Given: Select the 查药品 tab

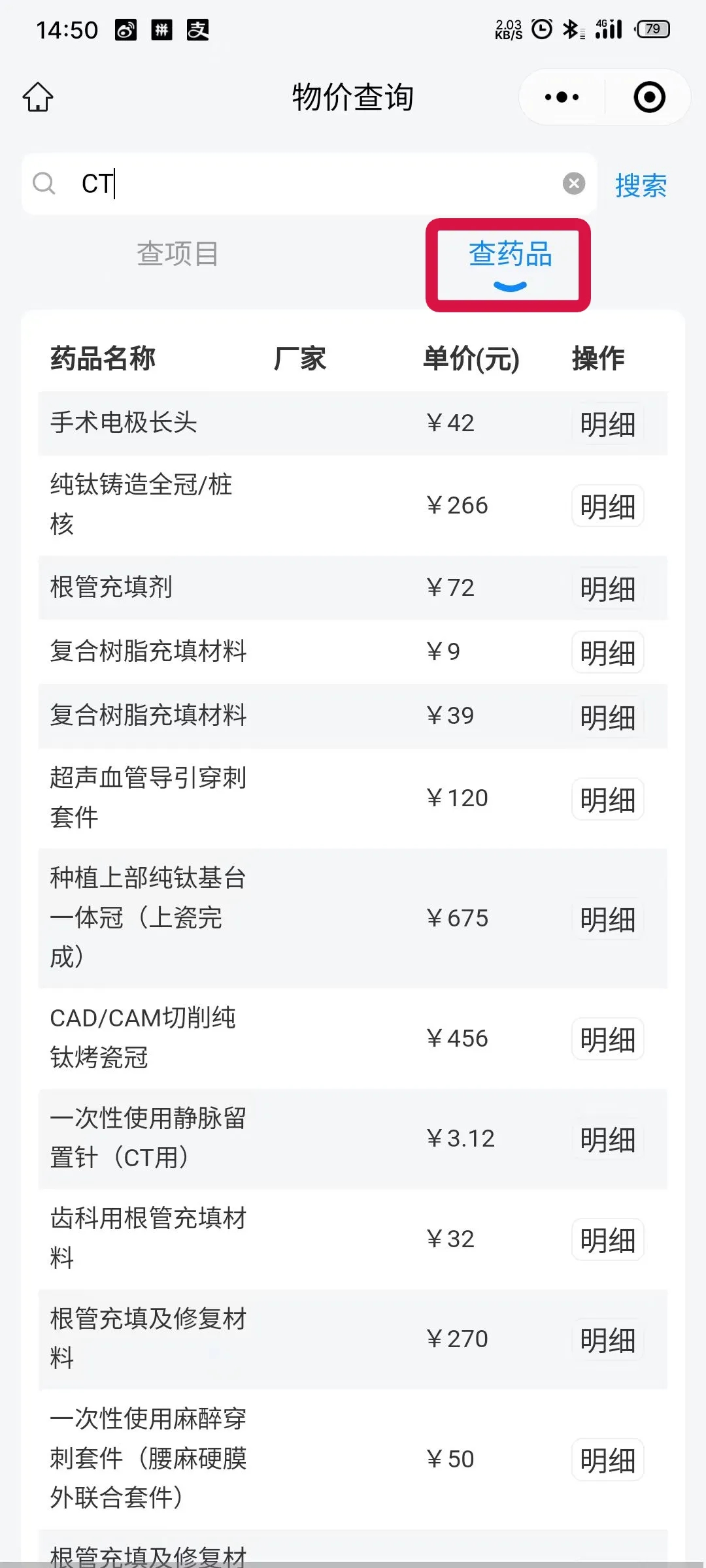Looking at the screenshot, I should click(x=510, y=255).
